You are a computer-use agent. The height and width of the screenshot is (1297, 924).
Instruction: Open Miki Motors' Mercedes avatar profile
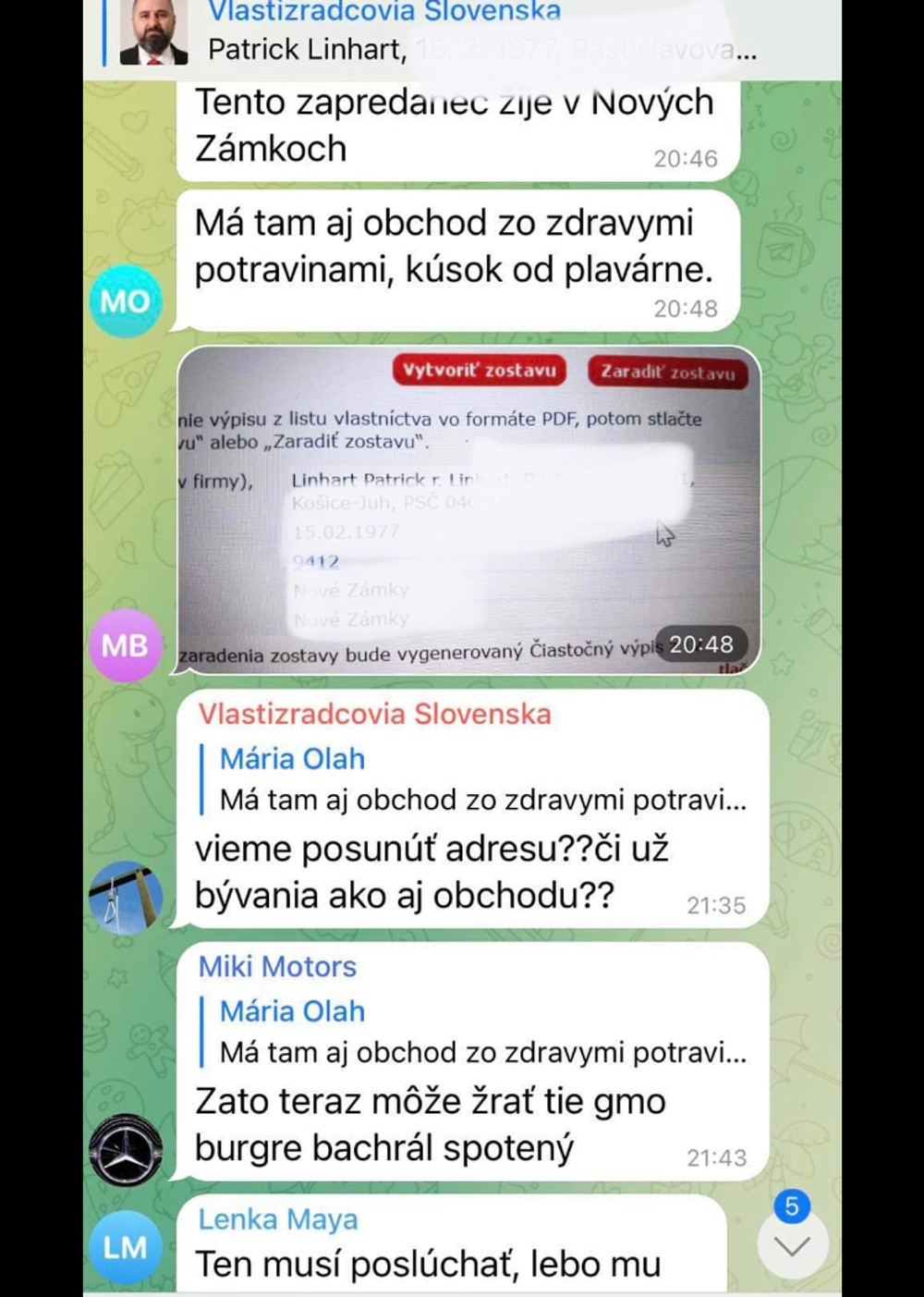[126, 1150]
